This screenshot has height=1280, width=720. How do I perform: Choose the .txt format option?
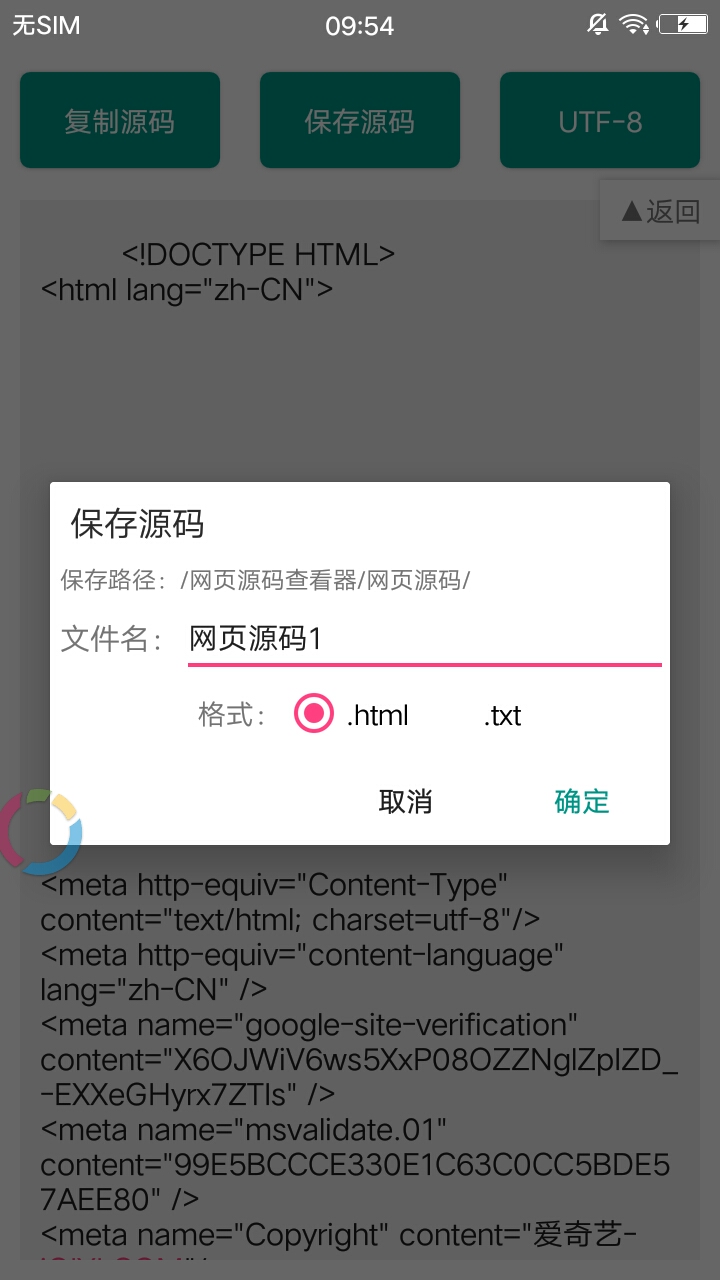[502, 715]
